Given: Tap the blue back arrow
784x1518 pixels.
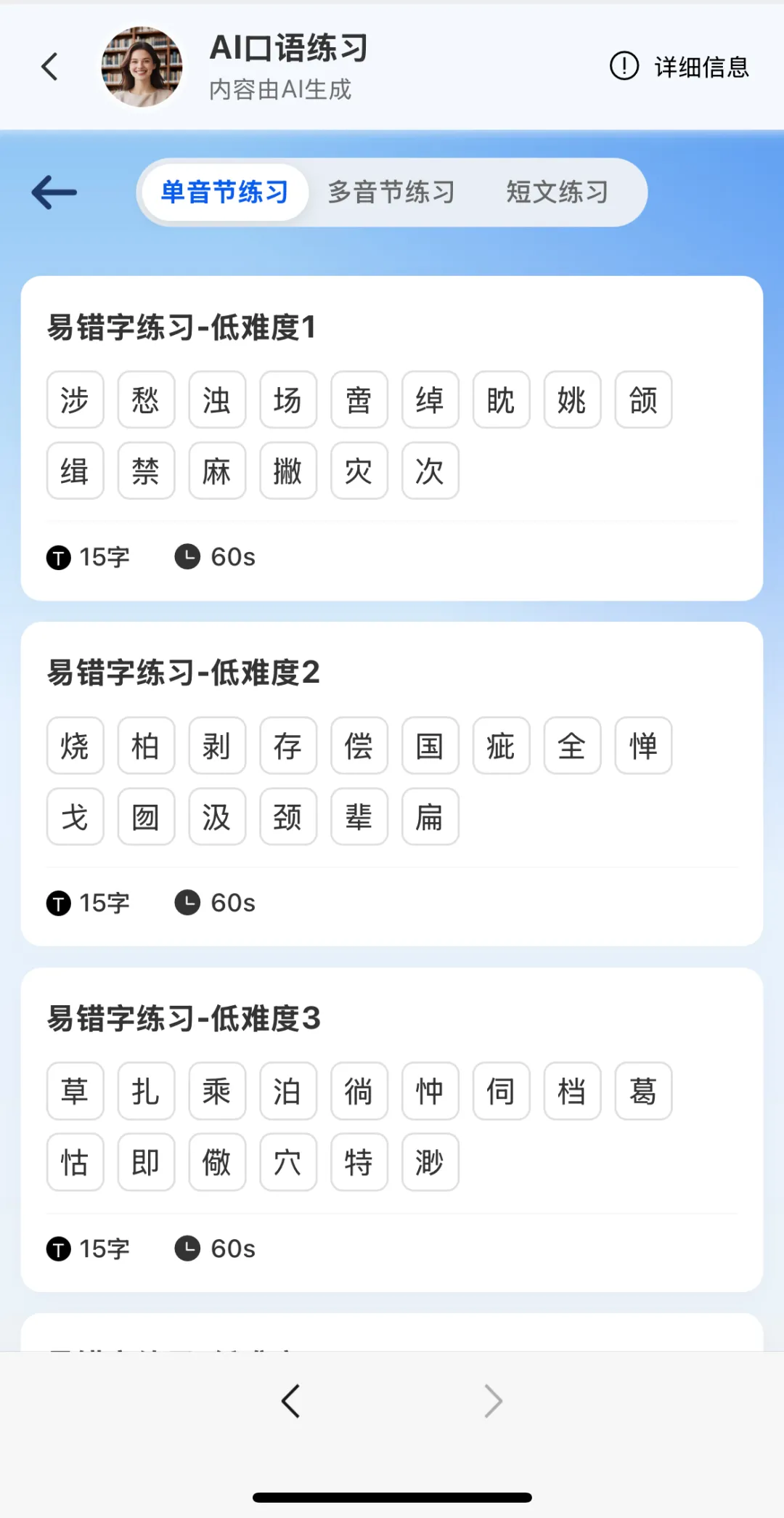Looking at the screenshot, I should (54, 192).
